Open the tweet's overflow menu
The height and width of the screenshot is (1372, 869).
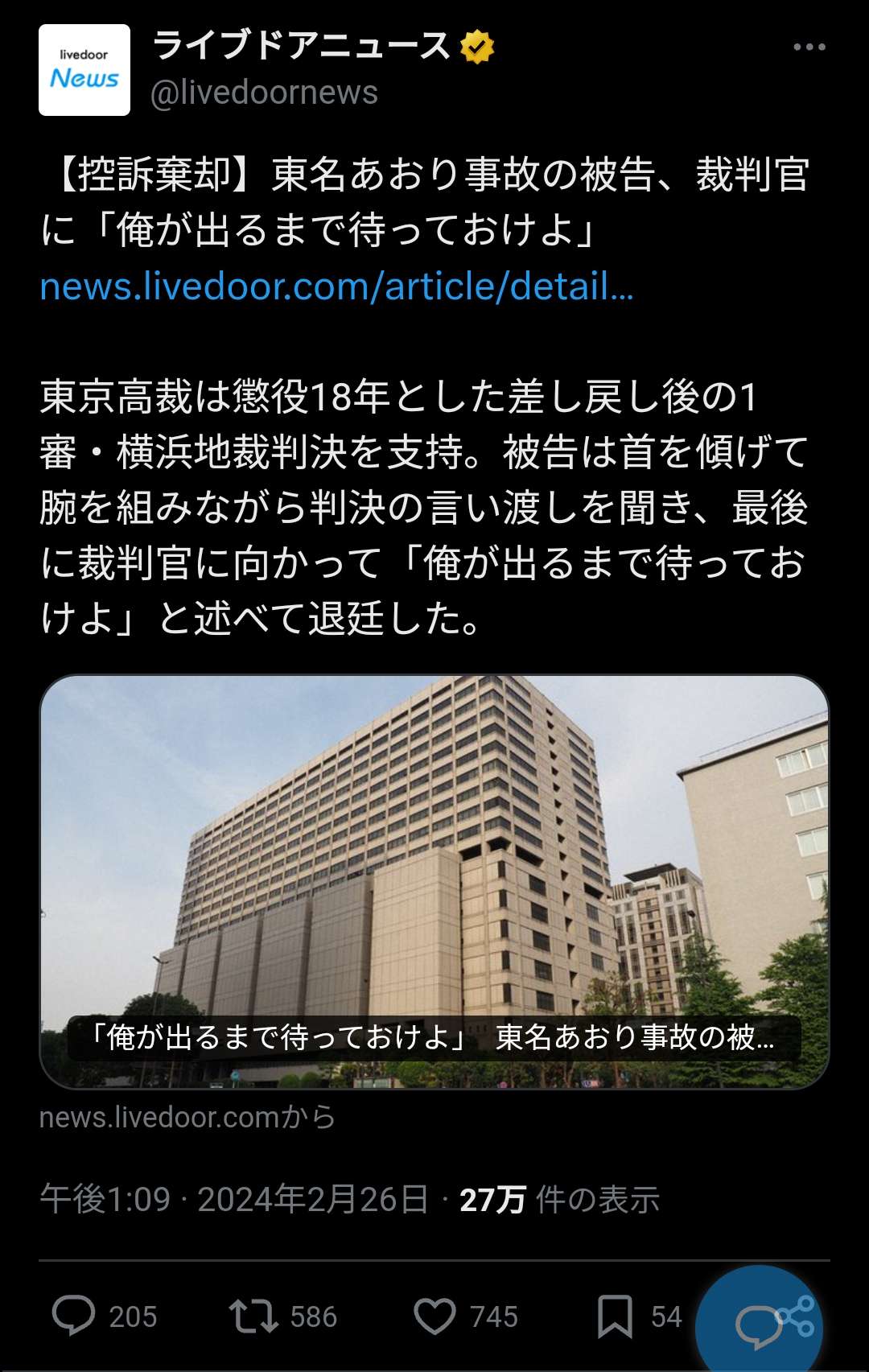(x=809, y=47)
